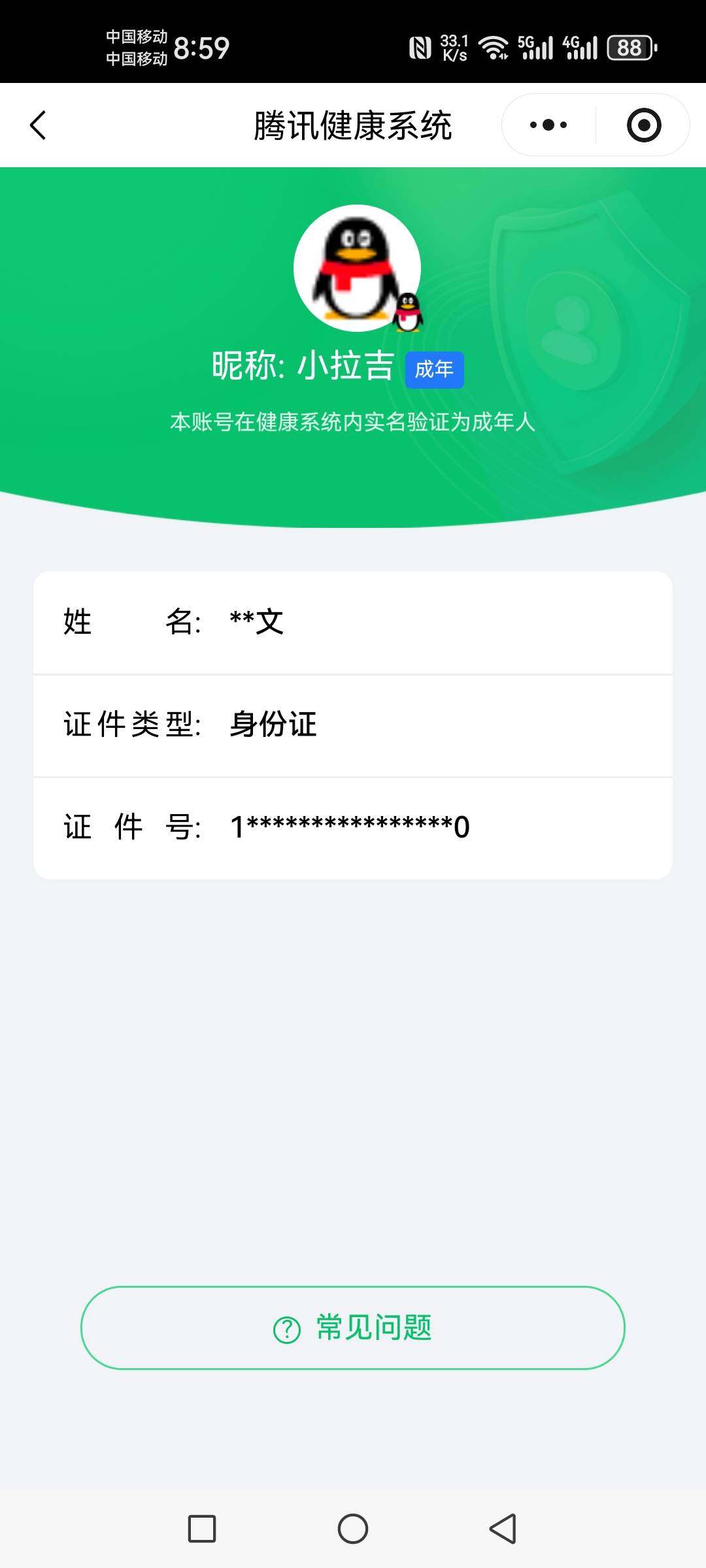
Task: Tap the back arrow to return
Action: [37, 124]
